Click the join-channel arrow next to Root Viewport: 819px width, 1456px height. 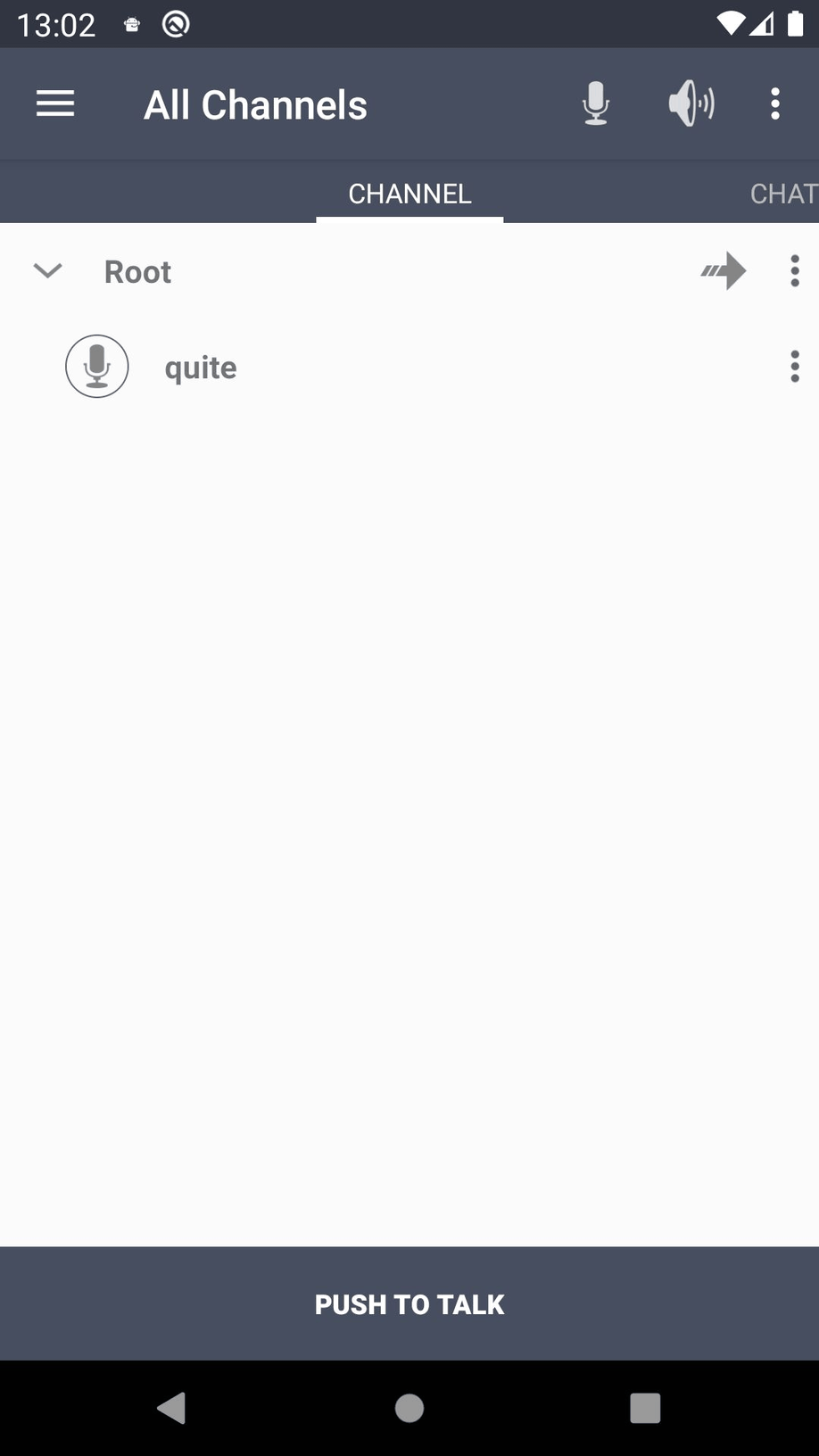(723, 270)
